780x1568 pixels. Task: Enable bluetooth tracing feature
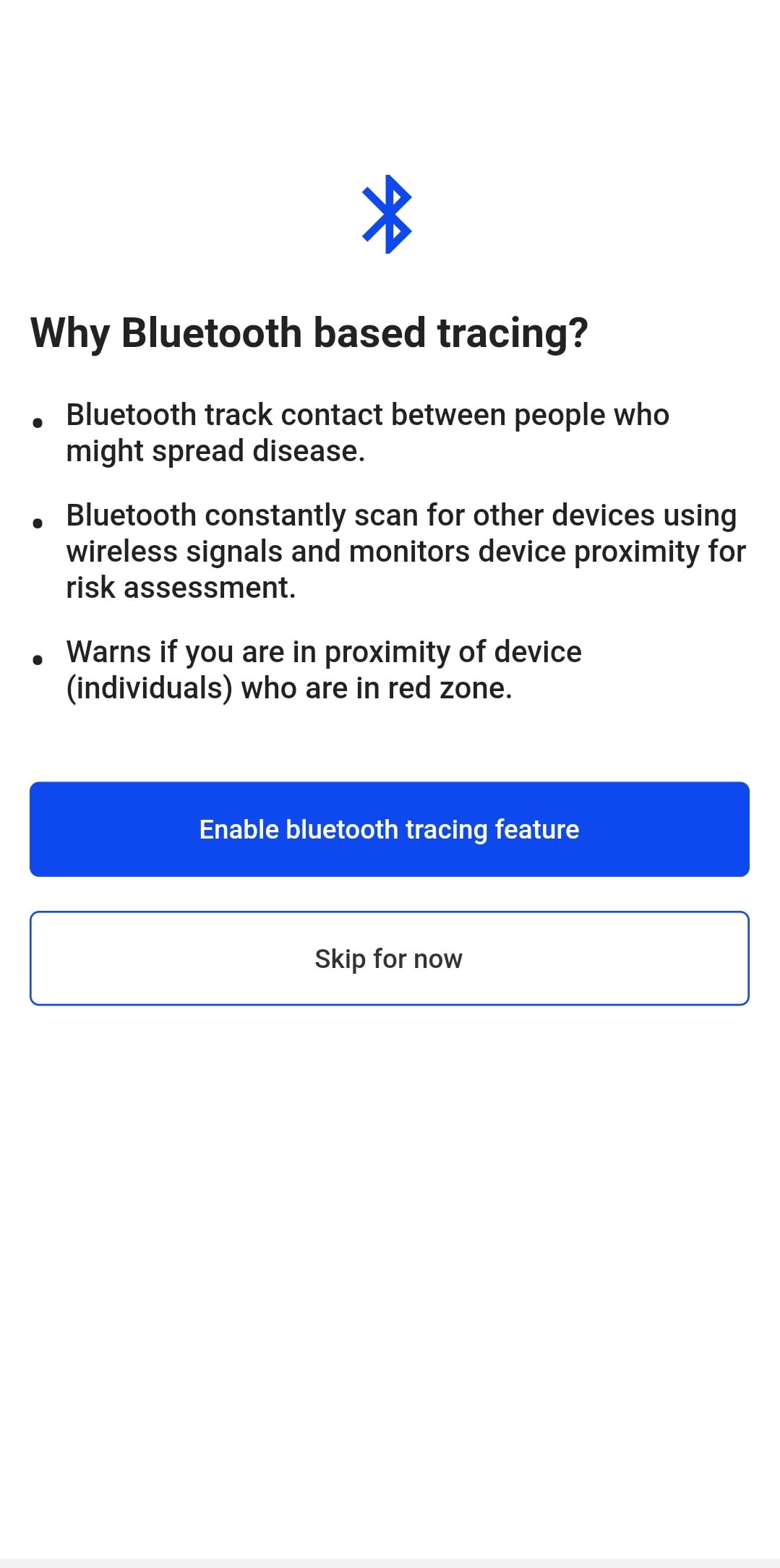point(389,829)
